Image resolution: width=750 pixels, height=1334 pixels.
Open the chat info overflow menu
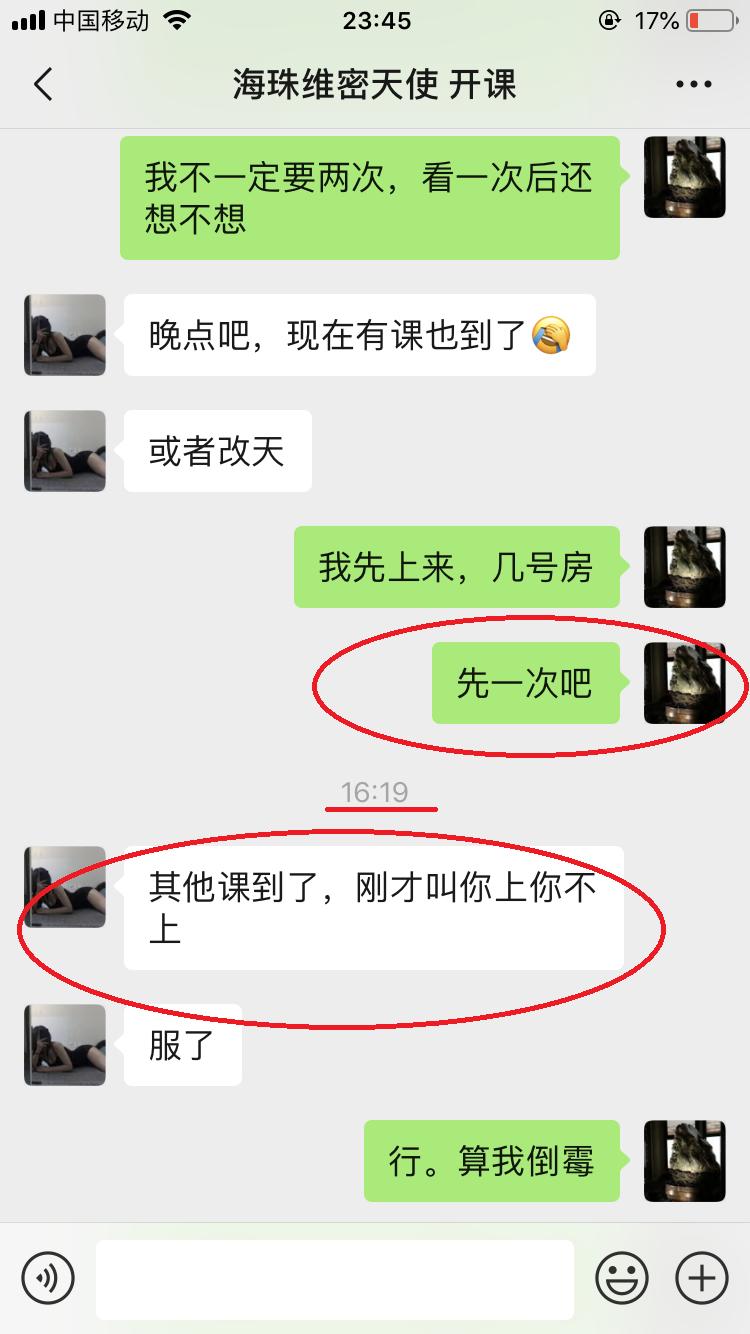click(693, 85)
